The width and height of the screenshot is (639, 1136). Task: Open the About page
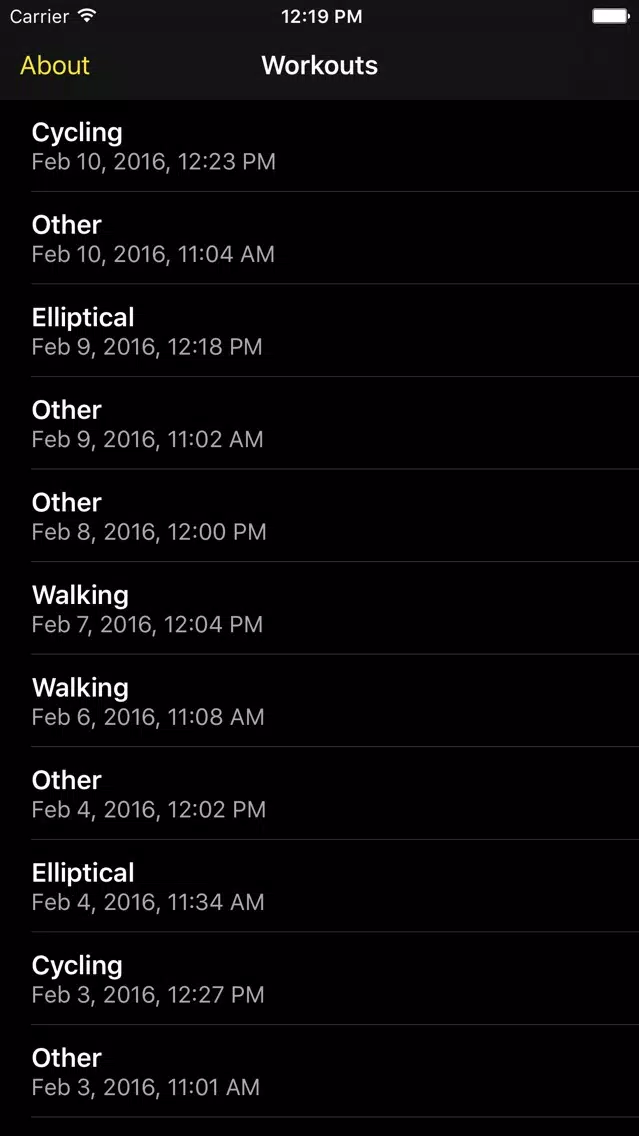click(54, 65)
